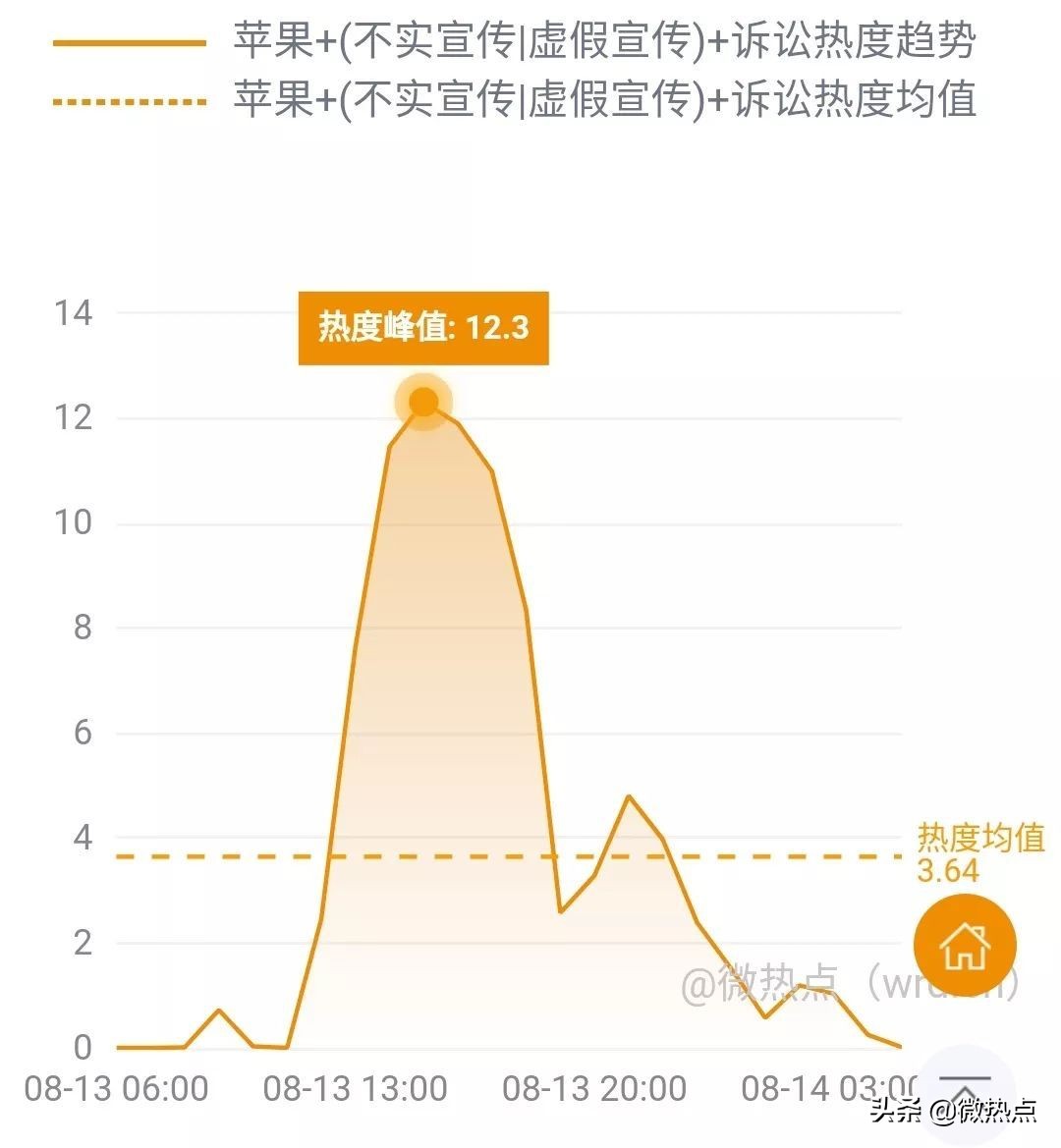Expand the peak tooltip showing 12.3
Screen dimensions: 1061x1148
[422, 328]
